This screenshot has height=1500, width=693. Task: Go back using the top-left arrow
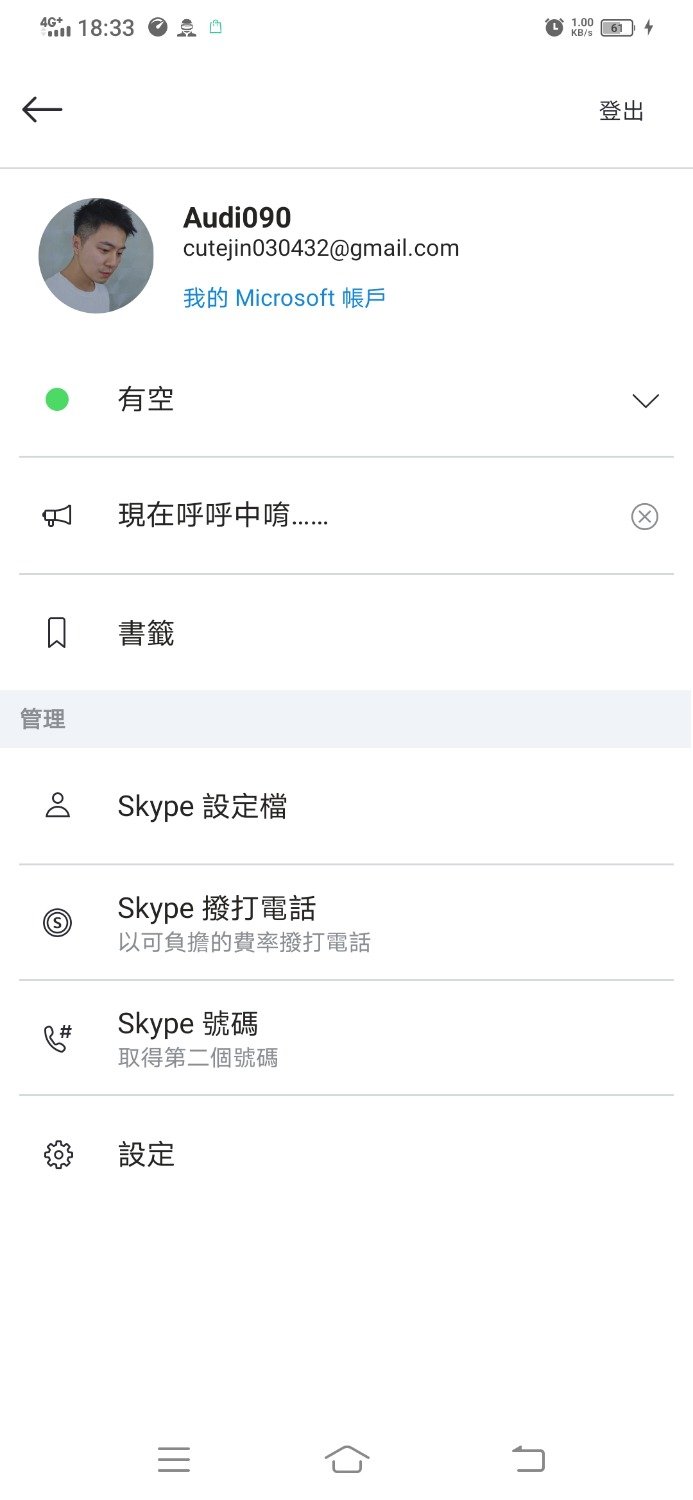coord(42,110)
